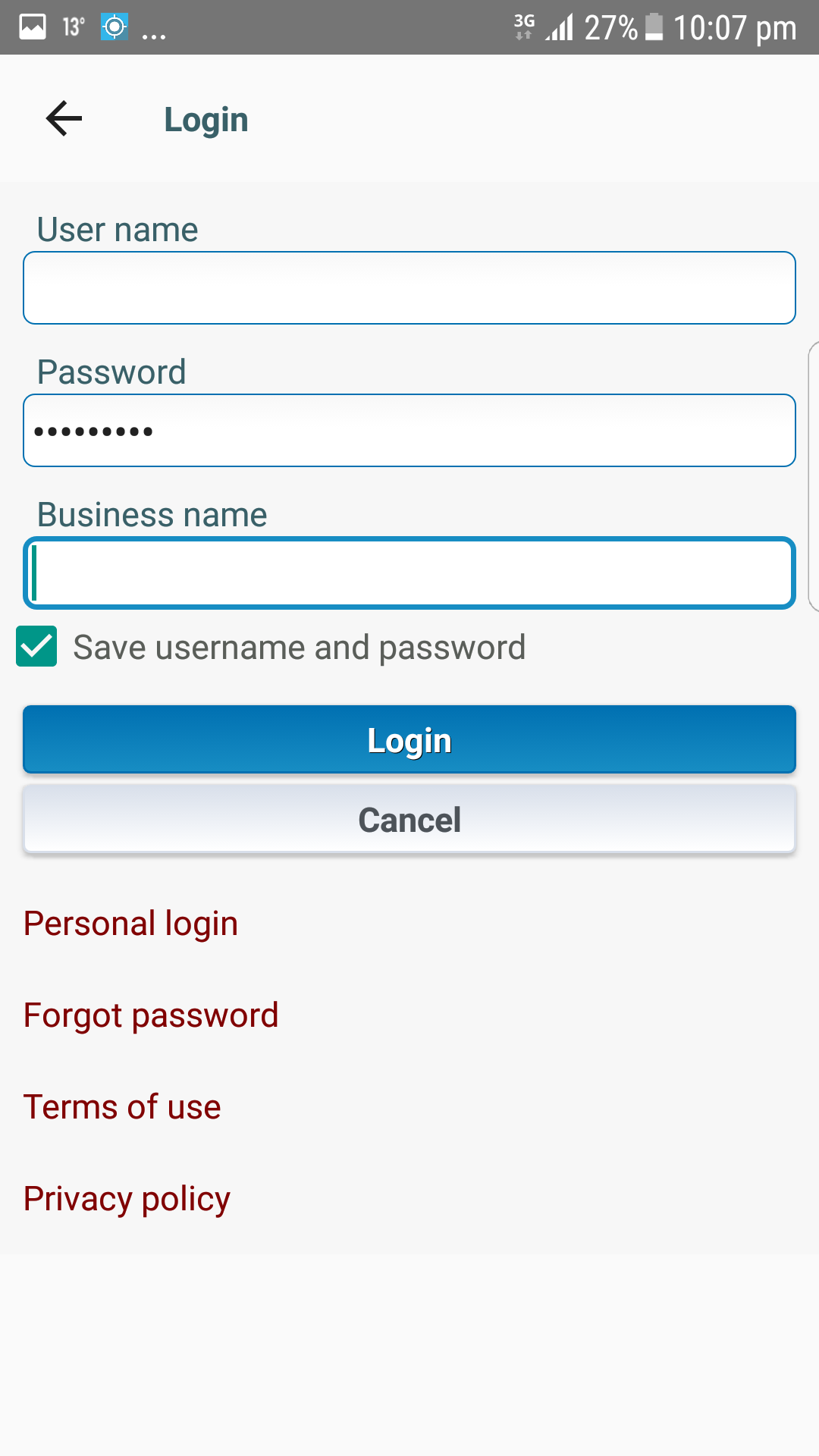
Task: Tap the Login header title
Action: pyautogui.click(x=206, y=118)
